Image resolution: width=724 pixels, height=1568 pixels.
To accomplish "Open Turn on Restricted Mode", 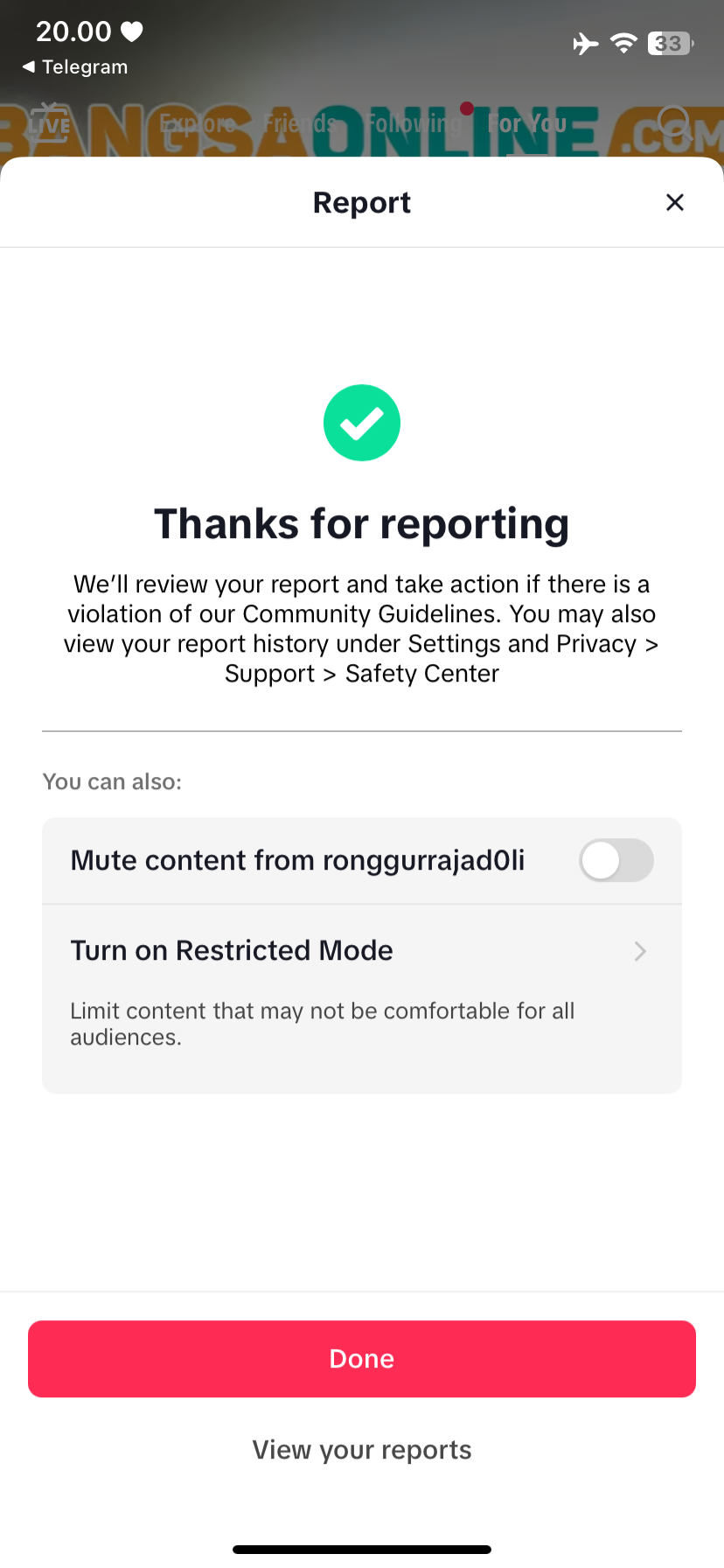I will 362,998.
